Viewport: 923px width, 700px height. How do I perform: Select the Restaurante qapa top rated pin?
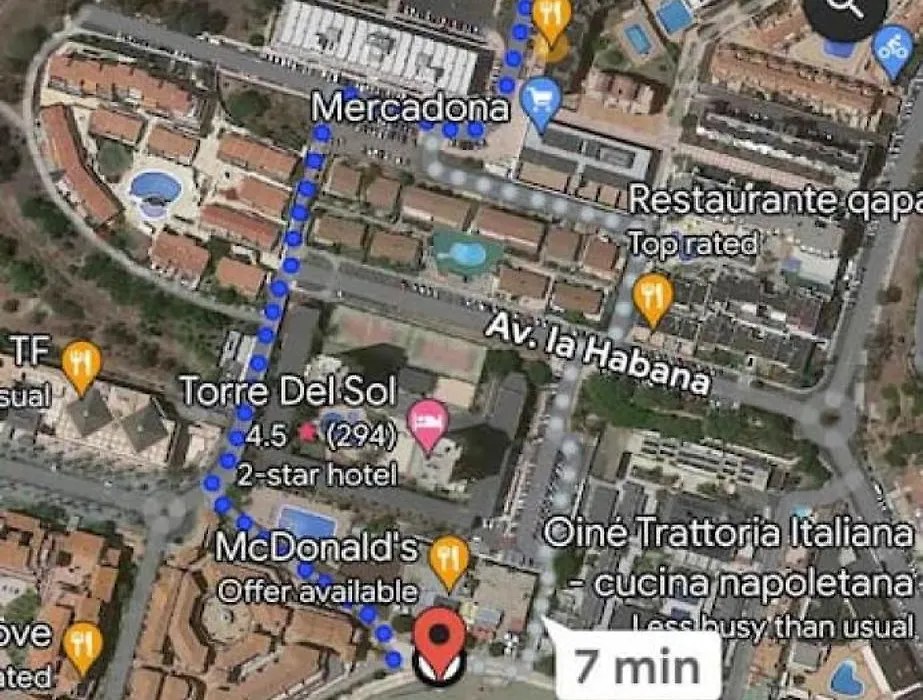point(653,297)
